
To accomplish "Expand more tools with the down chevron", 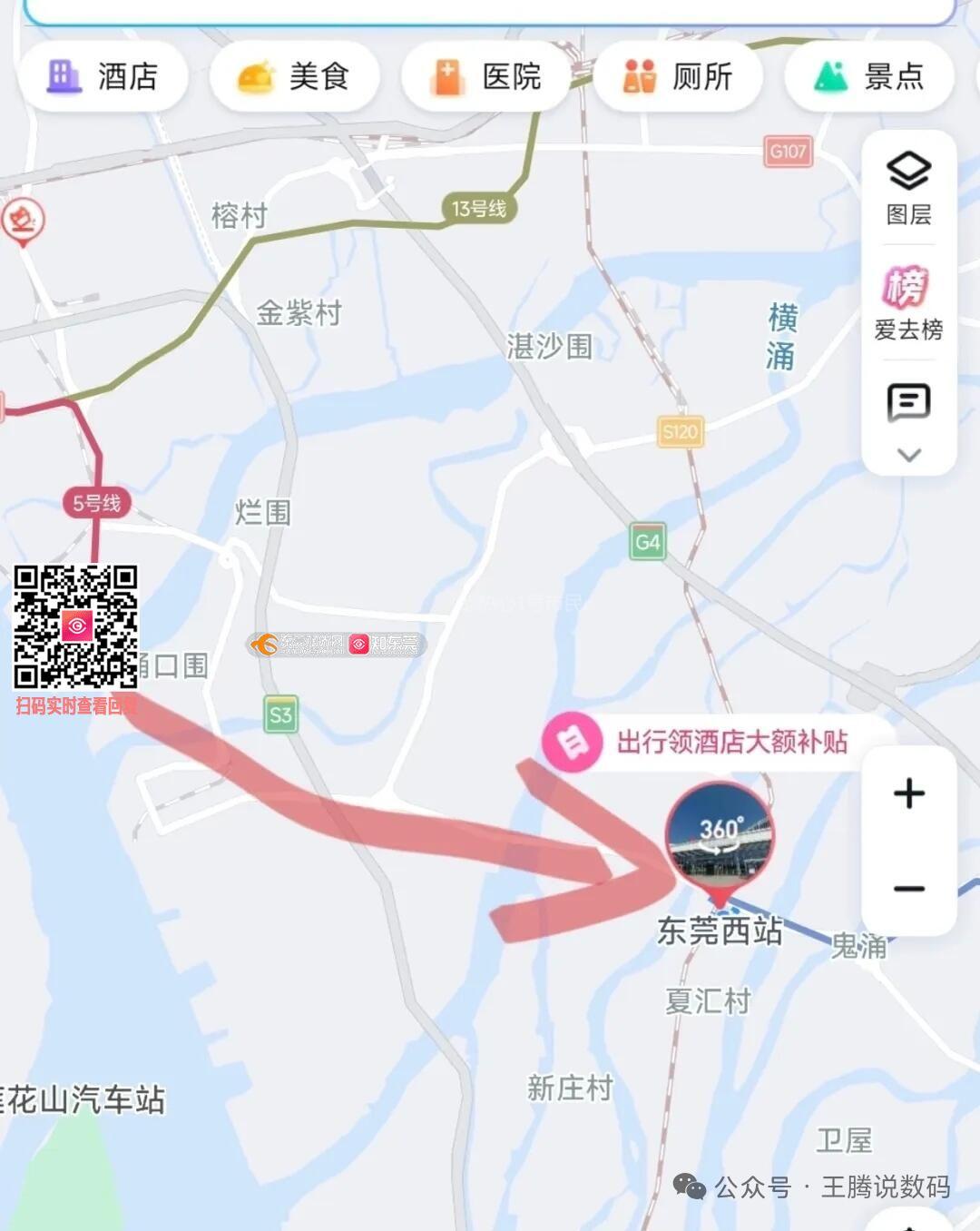I will point(908,455).
